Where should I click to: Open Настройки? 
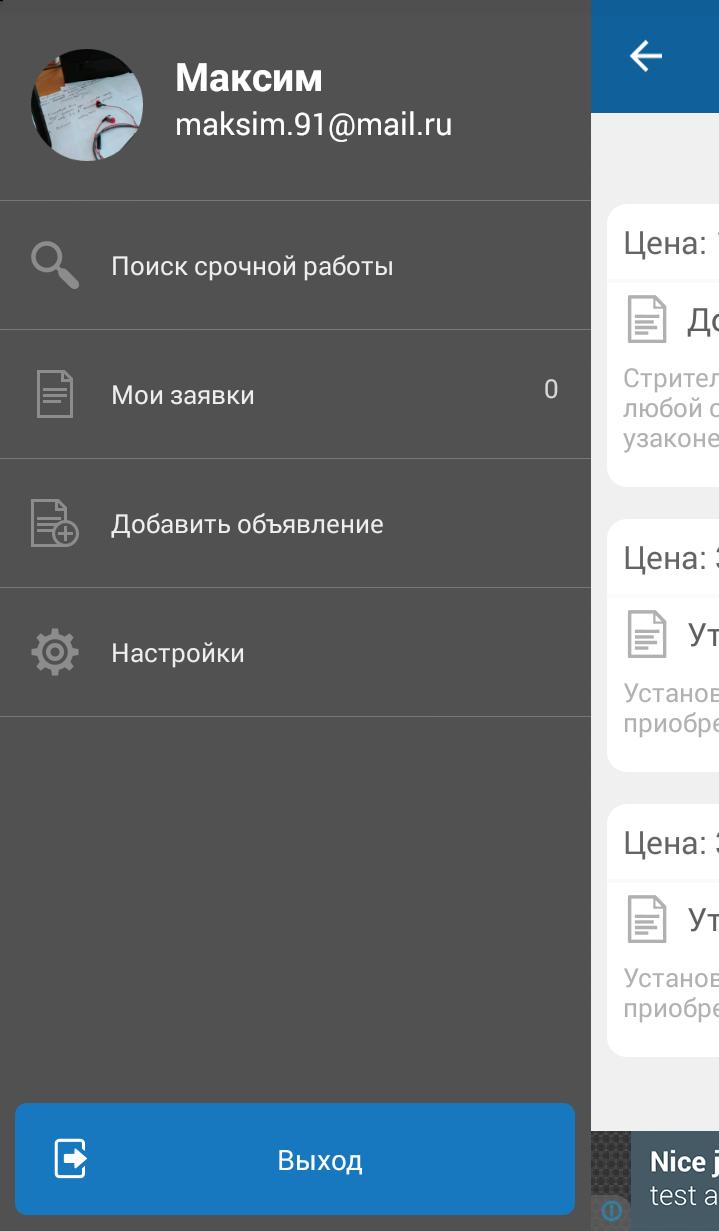[x=178, y=653]
